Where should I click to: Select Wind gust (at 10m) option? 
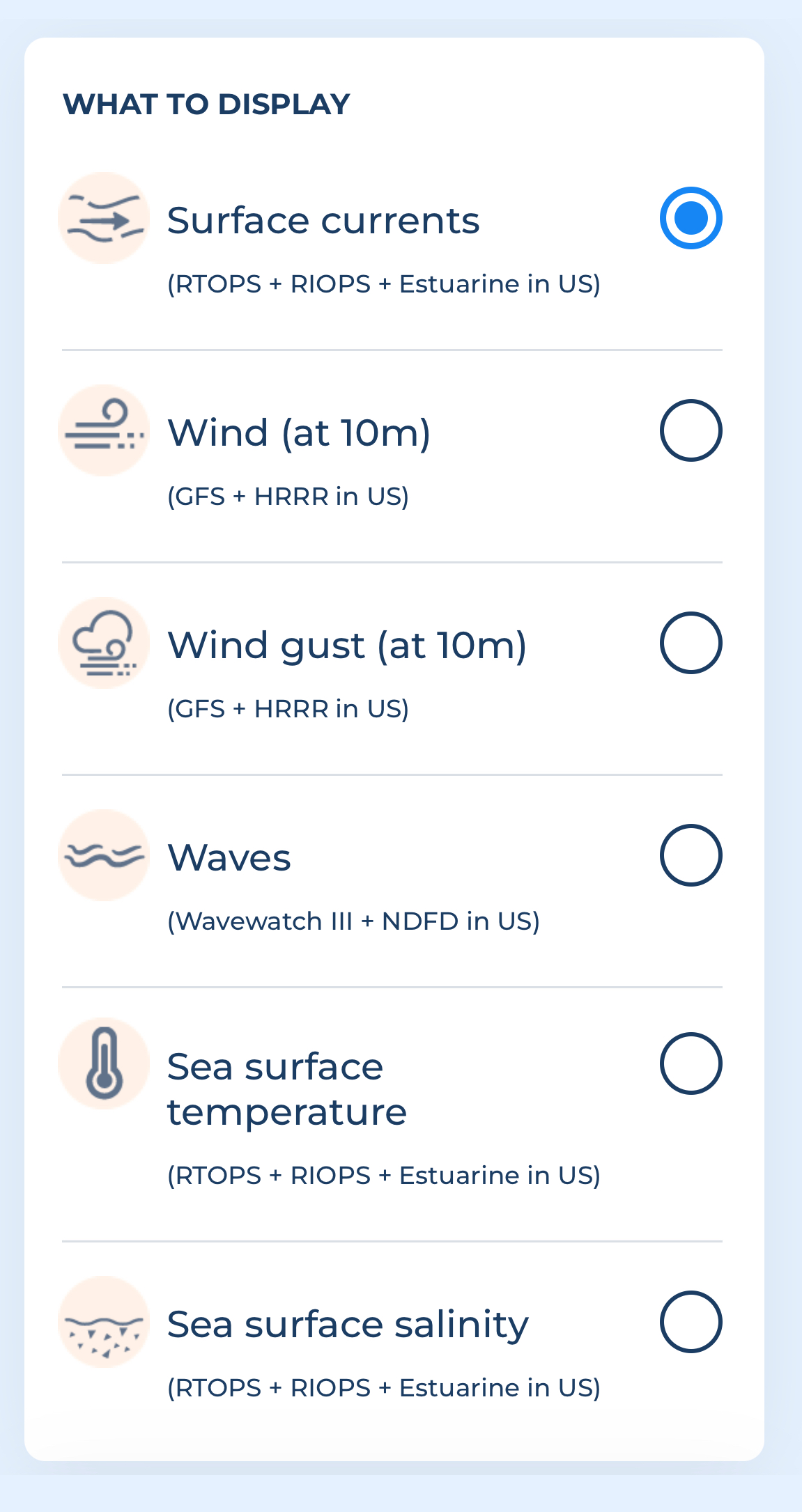pyautogui.click(x=691, y=643)
